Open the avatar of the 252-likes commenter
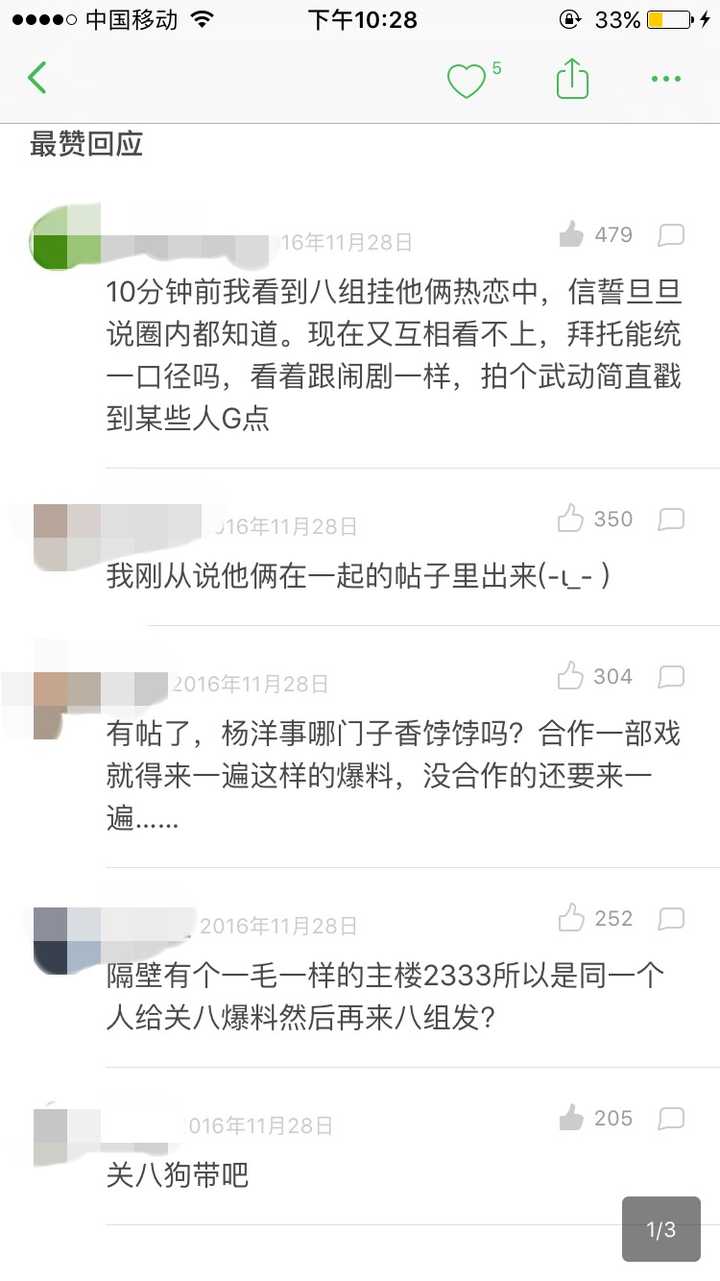 click(67, 941)
